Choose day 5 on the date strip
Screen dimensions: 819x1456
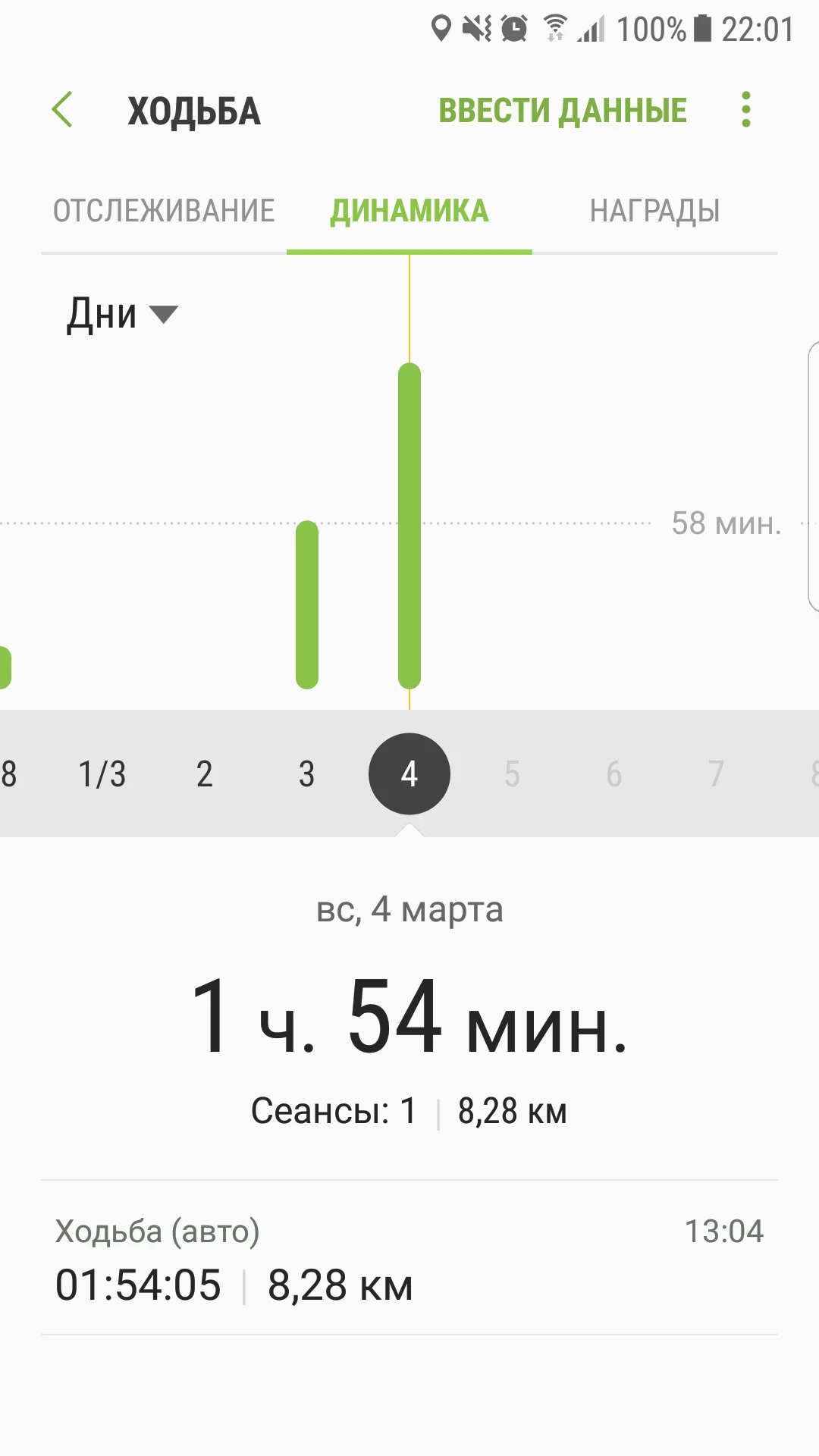512,774
